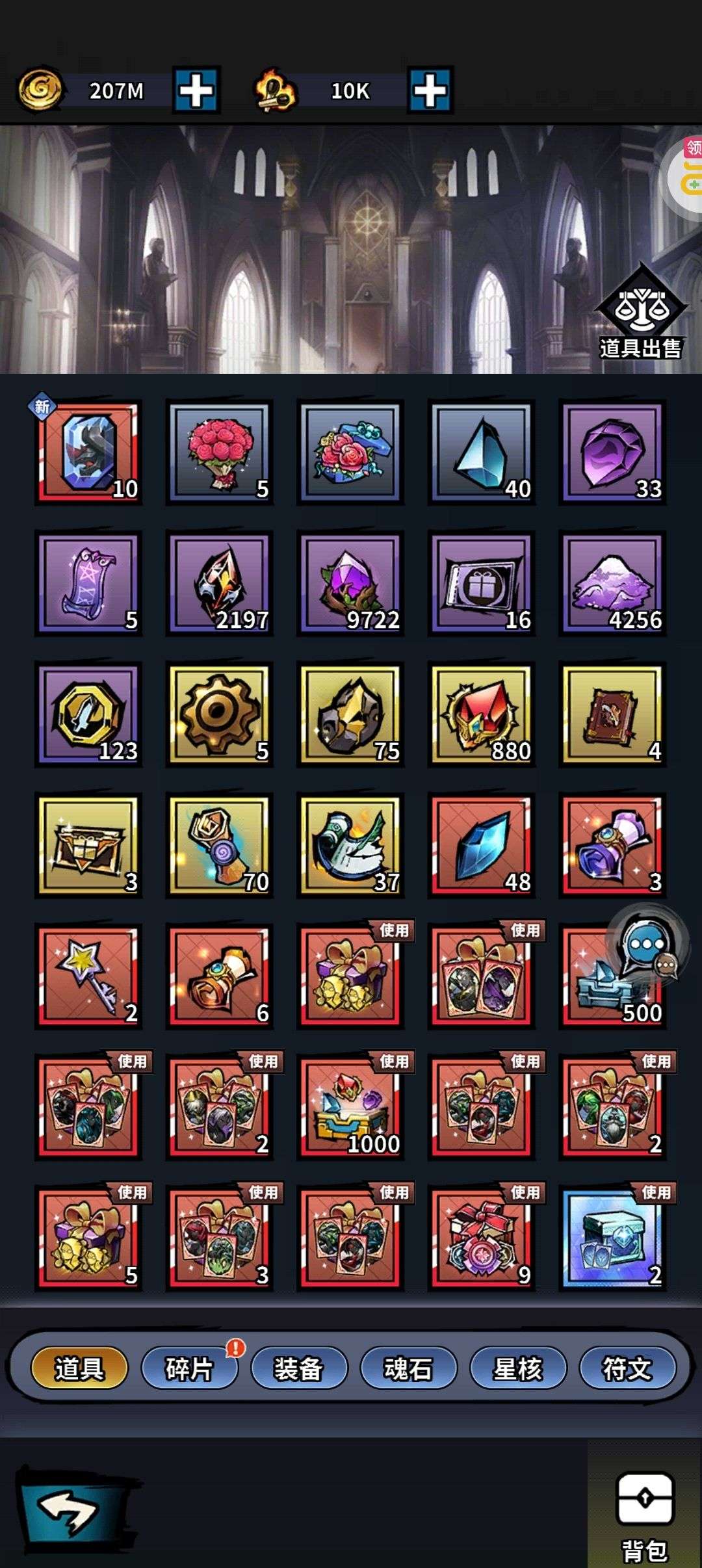Viewport: 702px width, 1568px height.
Task: Switch to the 装备 tab
Action: 299,1368
